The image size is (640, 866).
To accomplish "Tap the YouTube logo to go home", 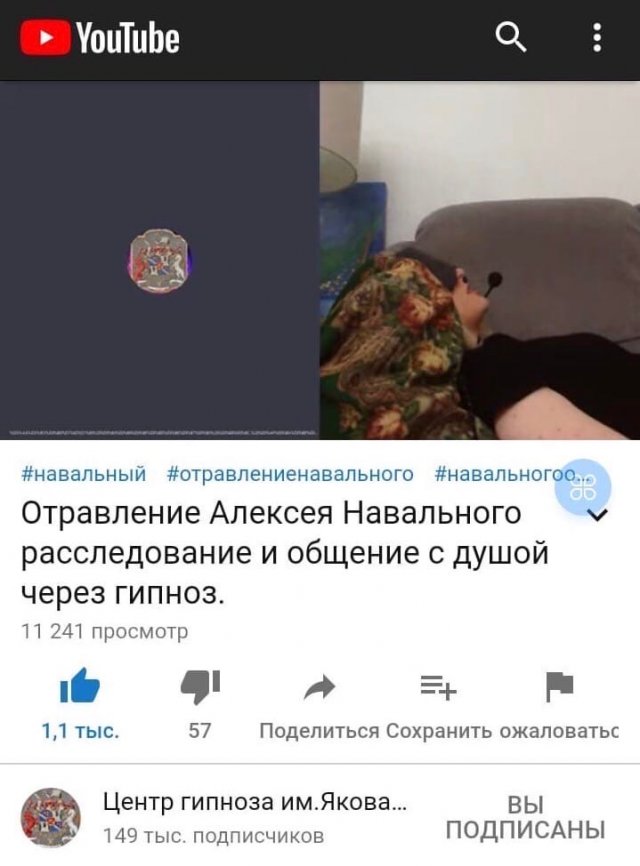I will pyautogui.click(x=100, y=39).
